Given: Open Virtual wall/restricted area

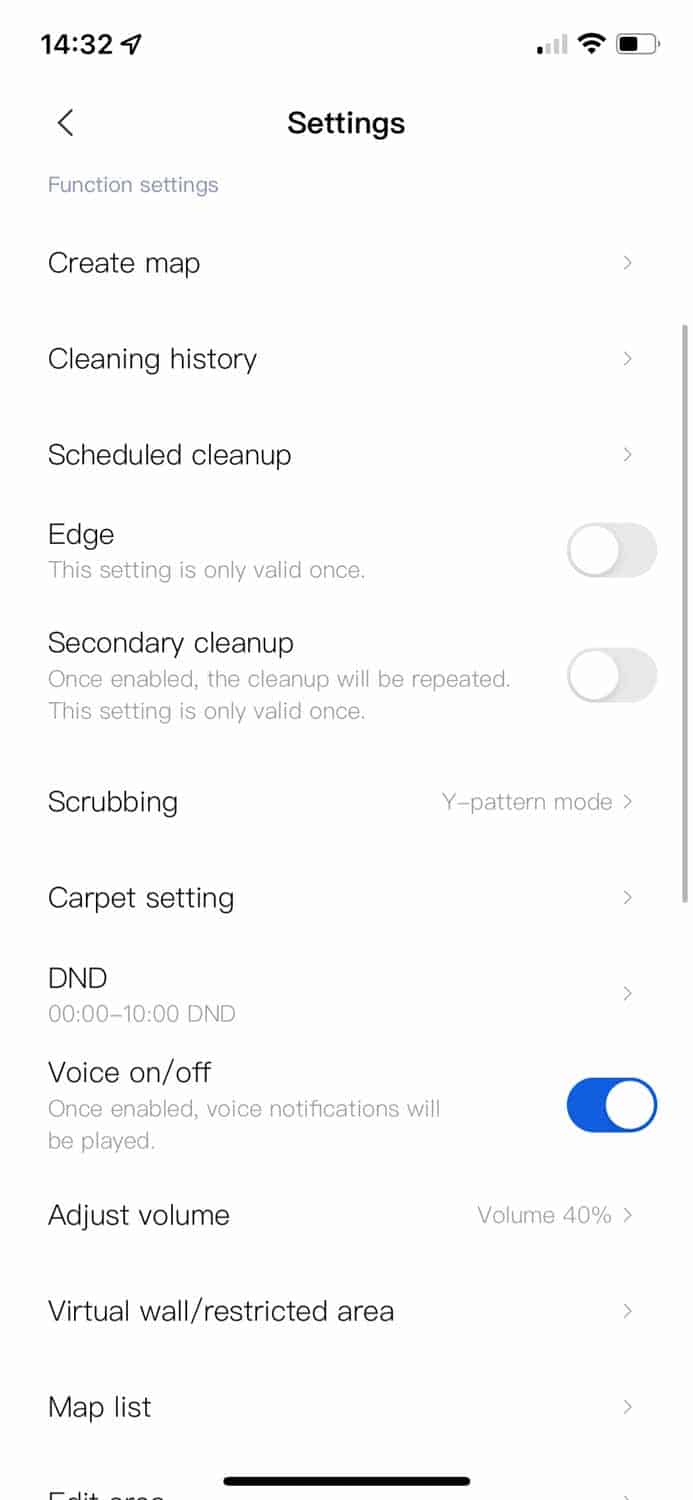Looking at the screenshot, I should point(340,1311).
